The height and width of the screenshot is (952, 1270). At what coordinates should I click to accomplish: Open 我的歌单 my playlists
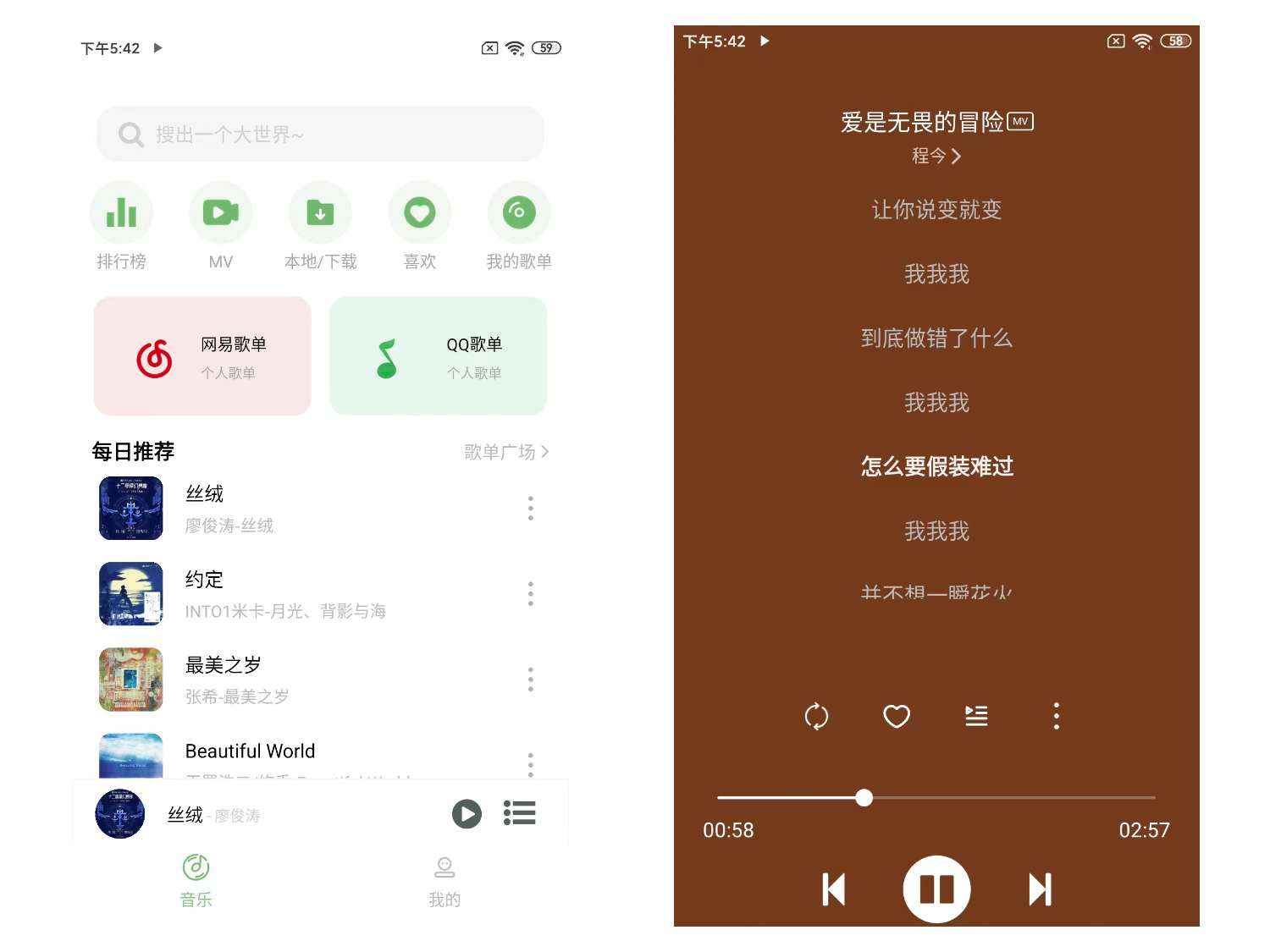519,212
